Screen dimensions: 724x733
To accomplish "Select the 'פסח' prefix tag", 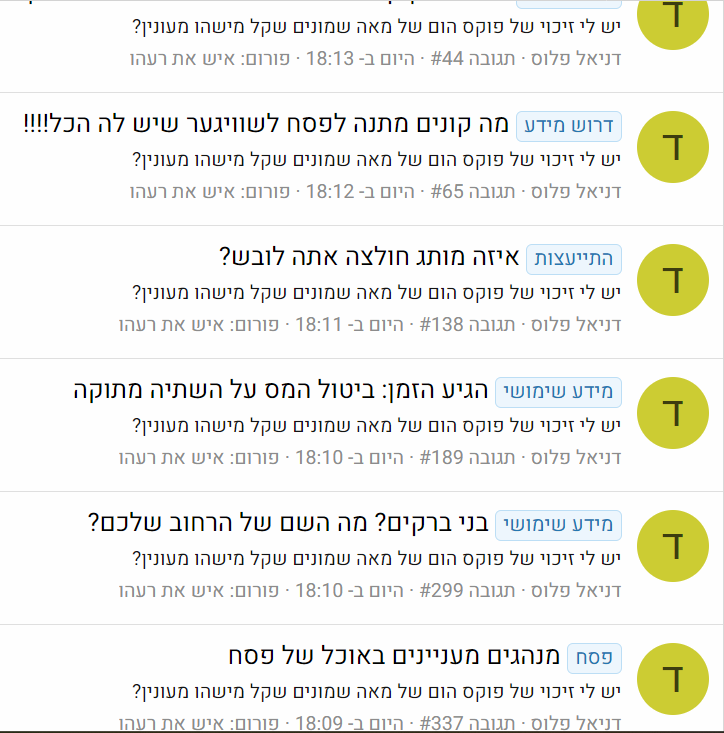I will point(595,657).
